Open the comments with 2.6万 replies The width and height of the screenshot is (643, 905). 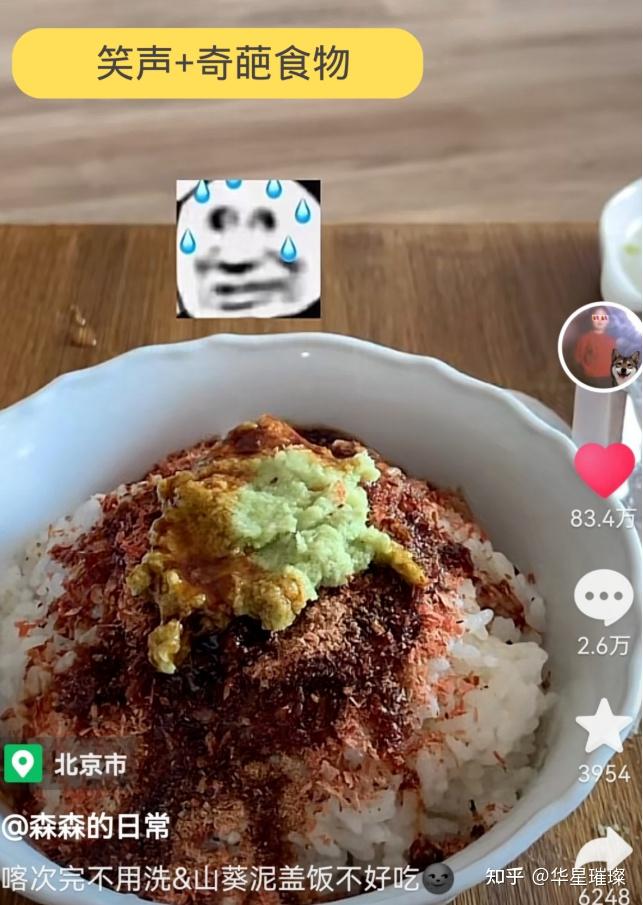click(x=603, y=597)
